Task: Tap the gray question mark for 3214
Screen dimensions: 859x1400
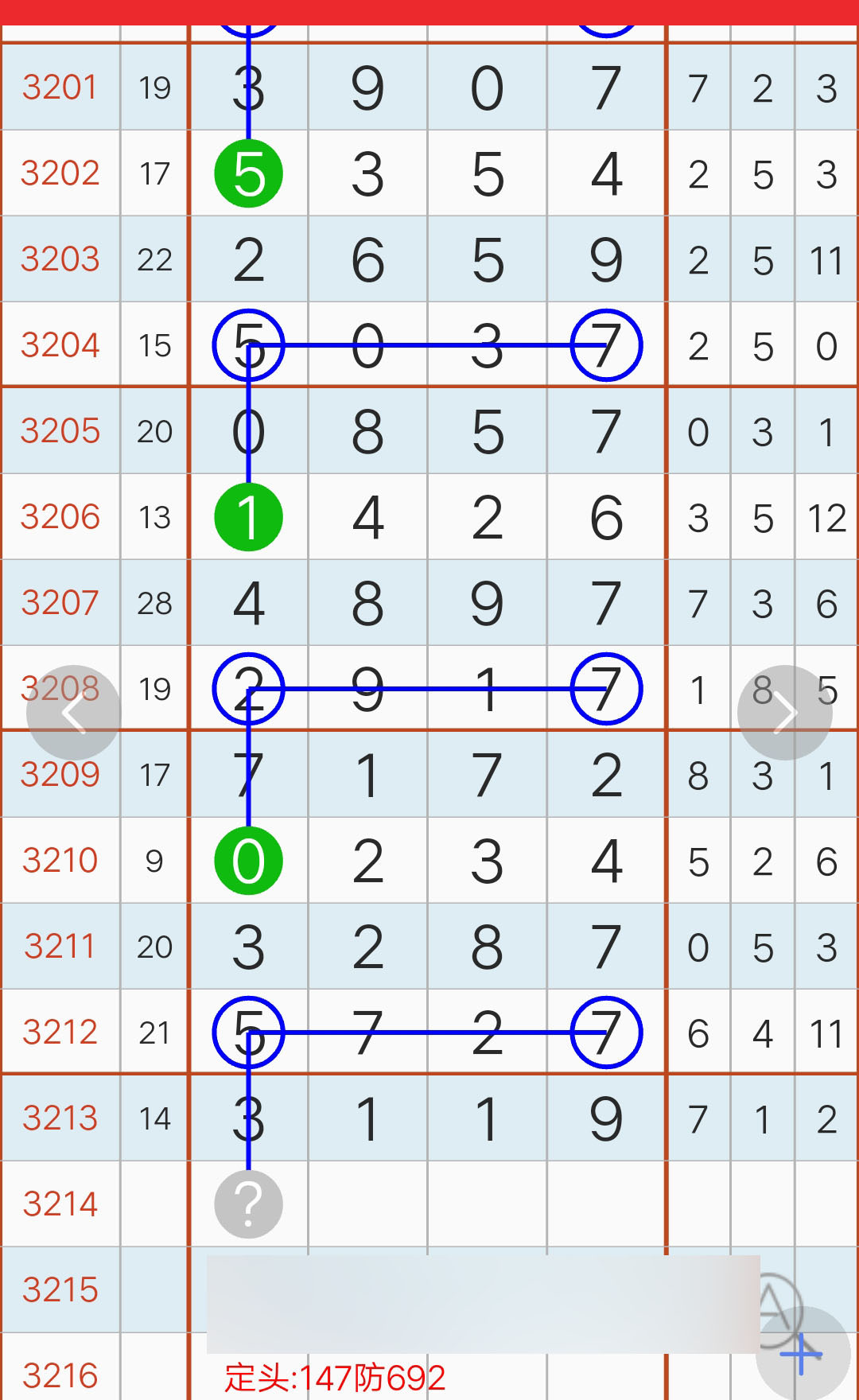Action: point(249,1204)
